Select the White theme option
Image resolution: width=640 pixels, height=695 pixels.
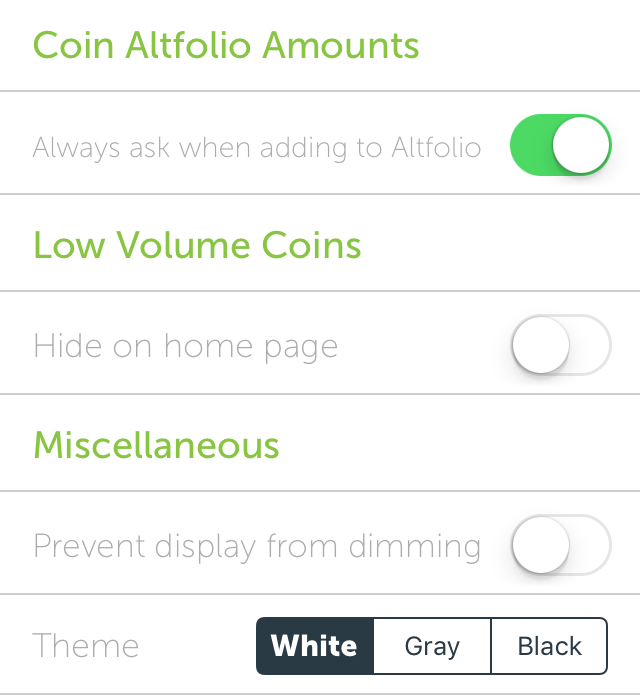tap(315, 646)
